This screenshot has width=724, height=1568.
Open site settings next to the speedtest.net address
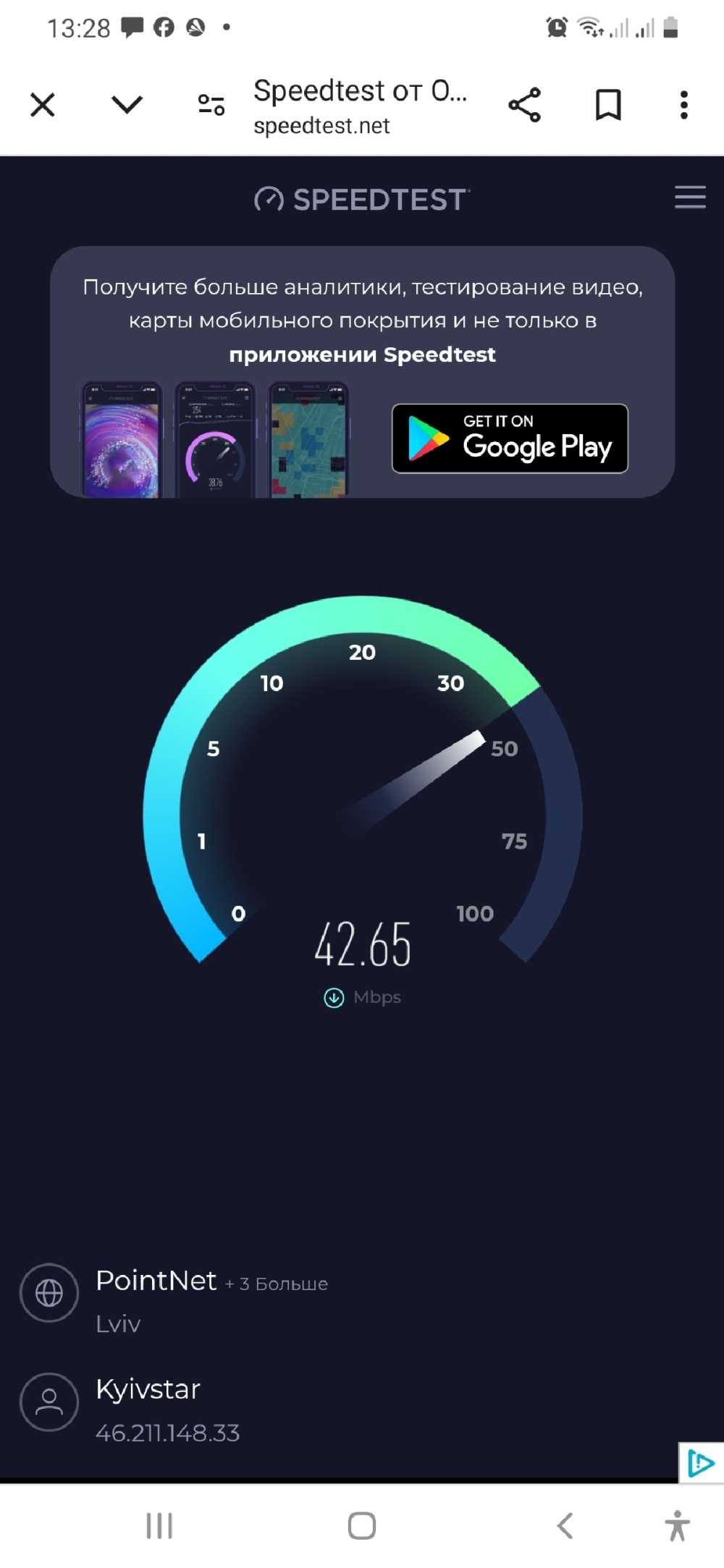pos(211,105)
